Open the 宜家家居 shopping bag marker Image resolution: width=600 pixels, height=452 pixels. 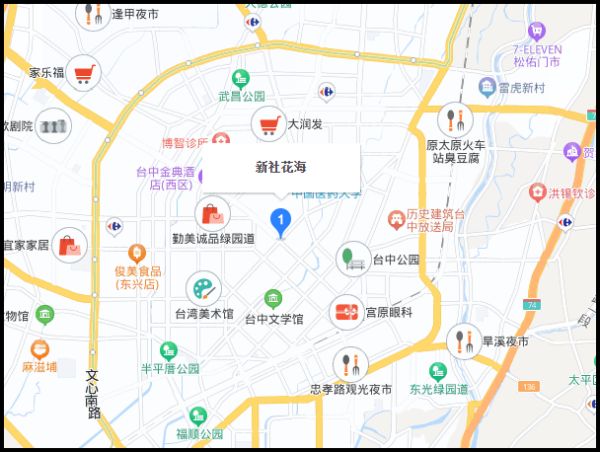click(x=69, y=244)
